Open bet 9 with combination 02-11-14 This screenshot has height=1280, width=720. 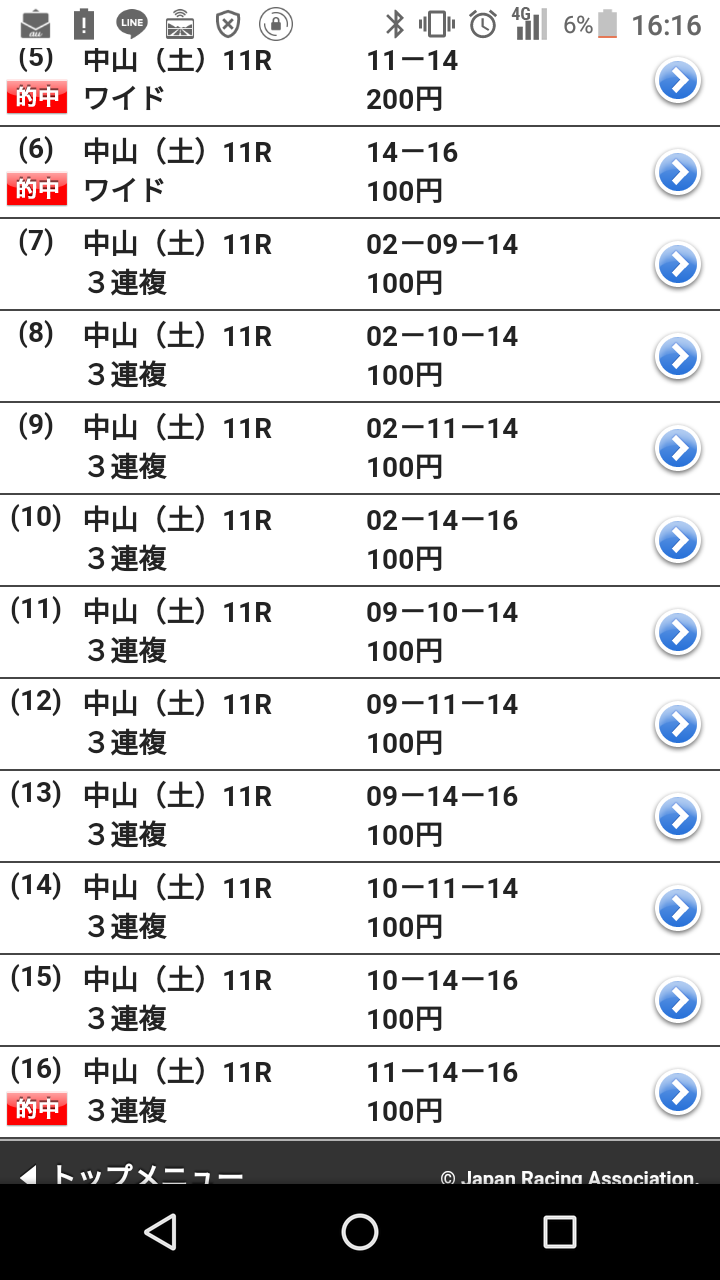(677, 449)
